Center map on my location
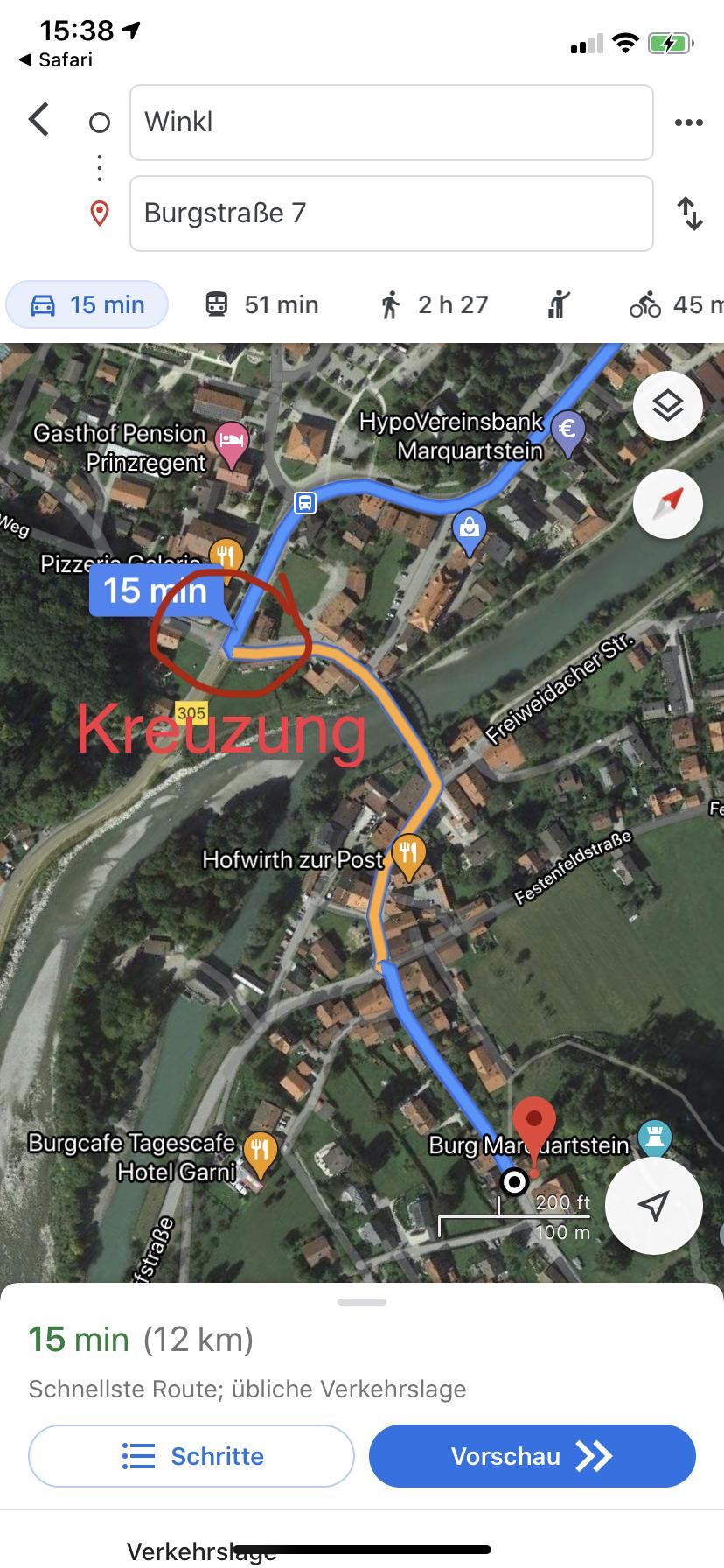The image size is (724, 1568). (x=654, y=1205)
